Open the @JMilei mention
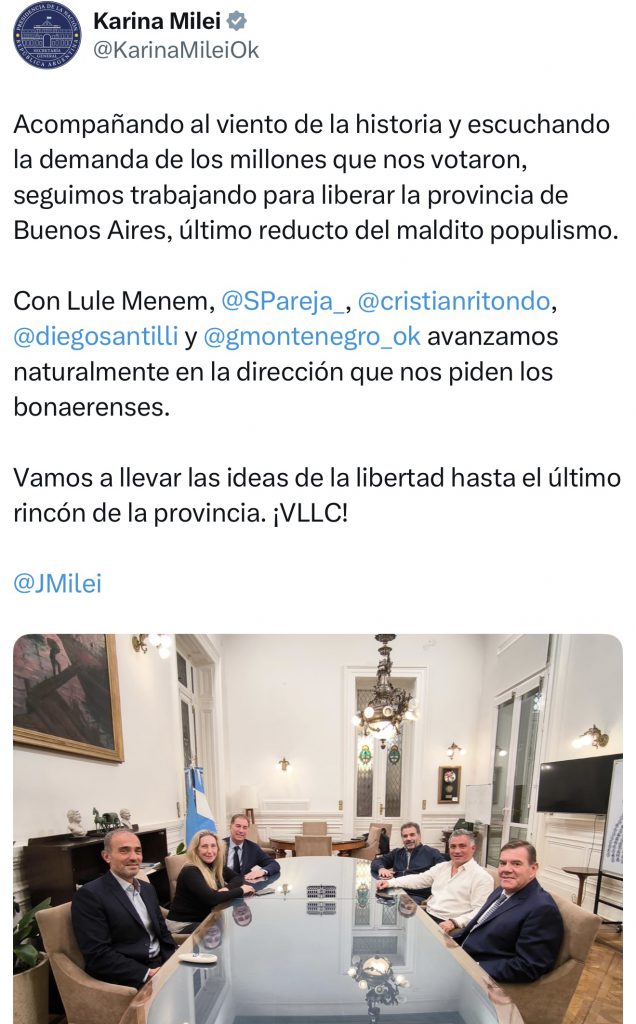Image resolution: width=636 pixels, height=1024 pixels. point(58,584)
